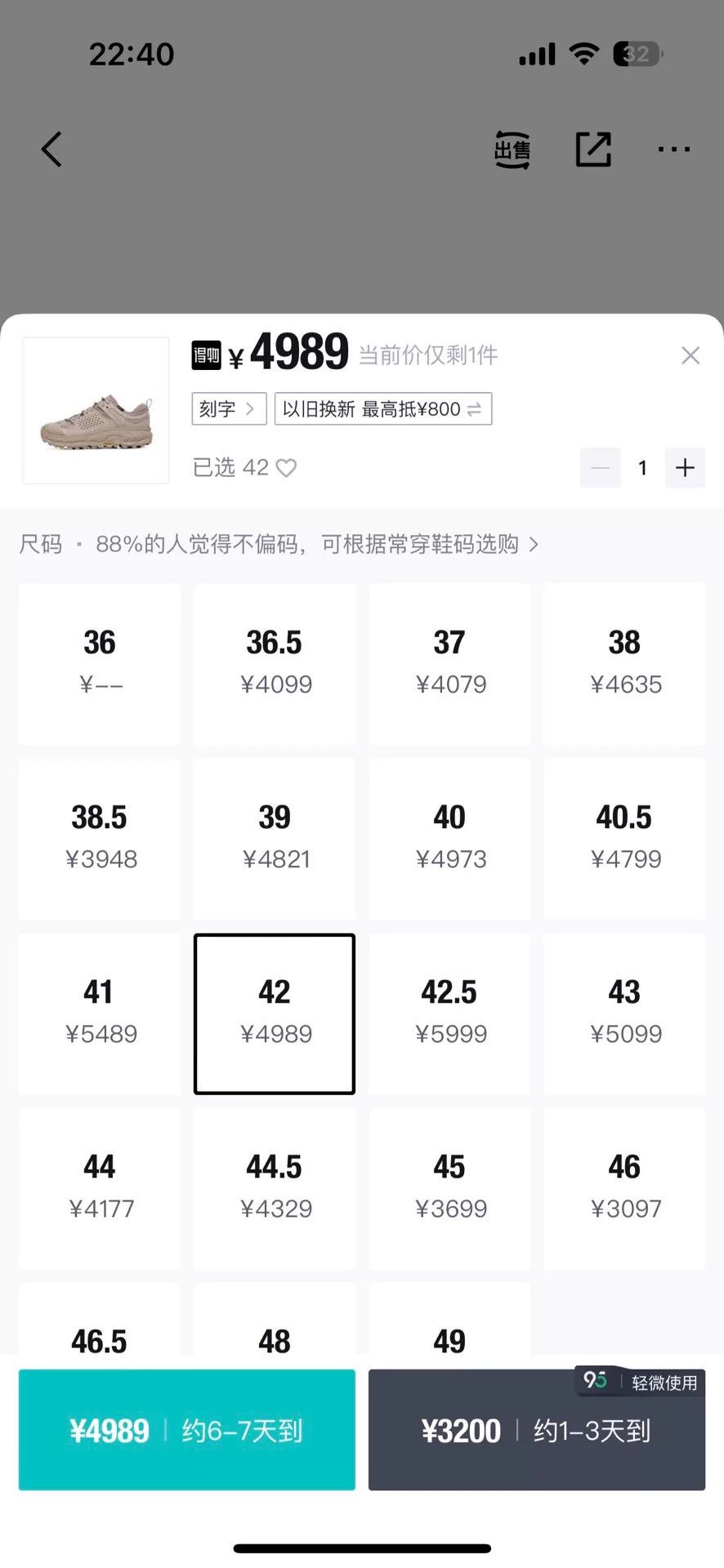This screenshot has width=724, height=1568.
Task: Choose size 40 at ¥4973
Action: click(x=449, y=838)
